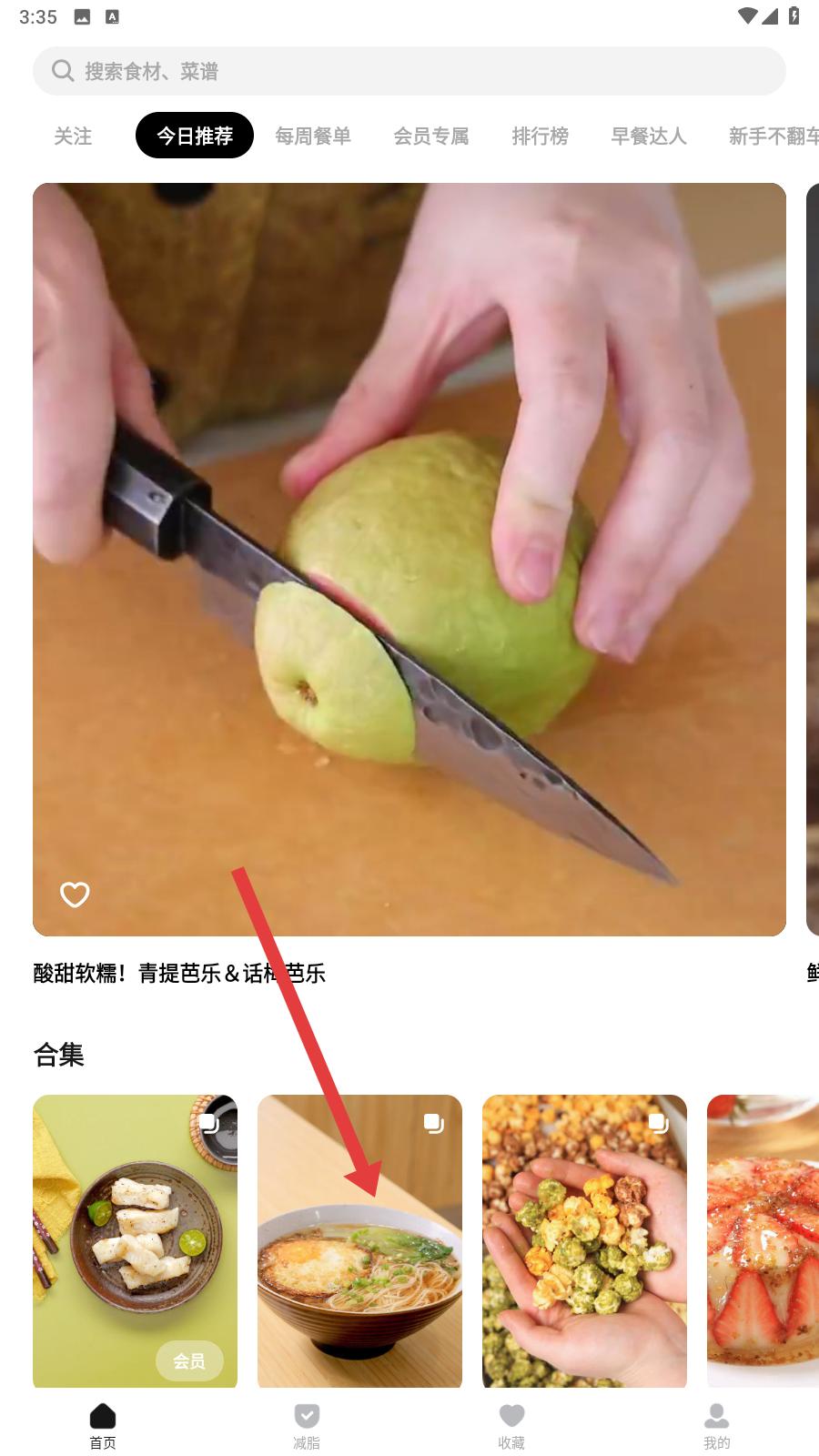Go to the 首页 tab

click(x=103, y=1426)
